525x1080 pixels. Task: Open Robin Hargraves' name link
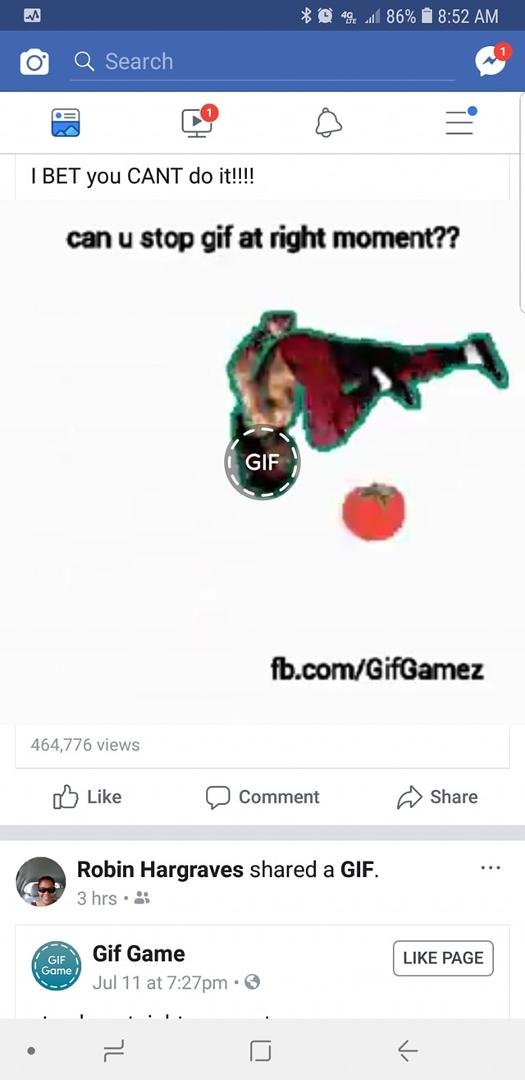pyautogui.click(x=160, y=870)
